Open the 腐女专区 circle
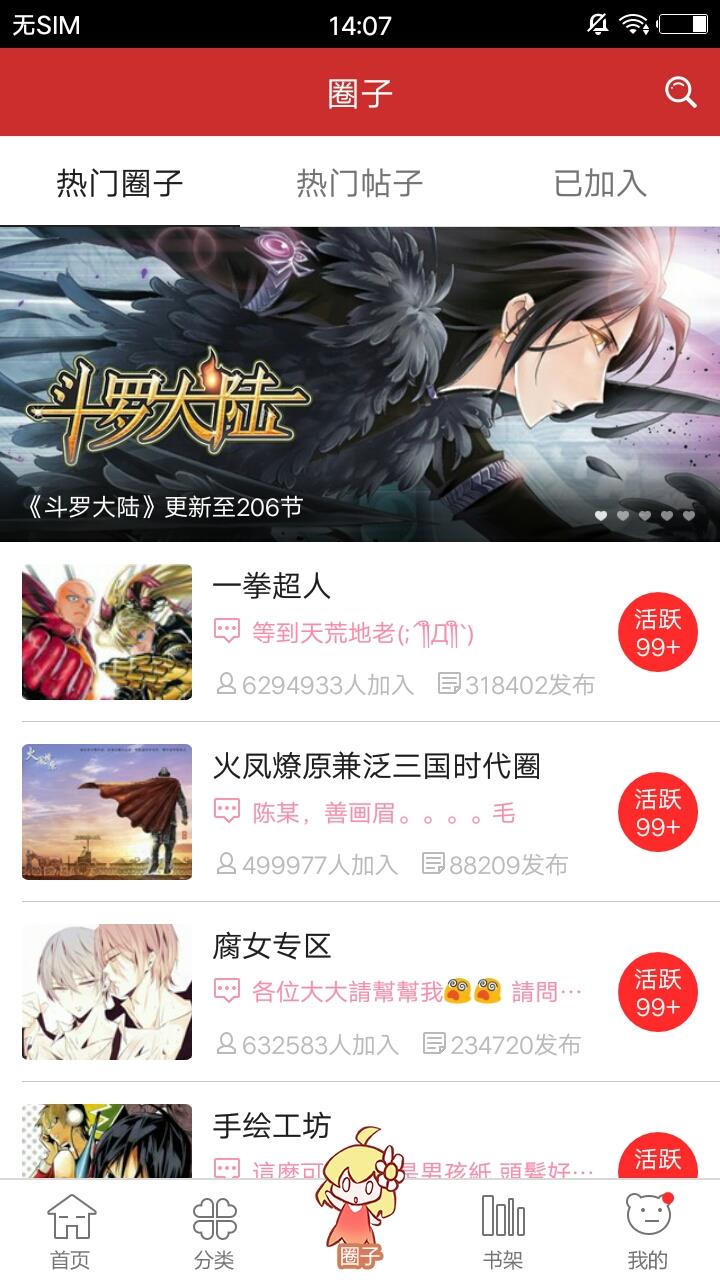 (400, 992)
